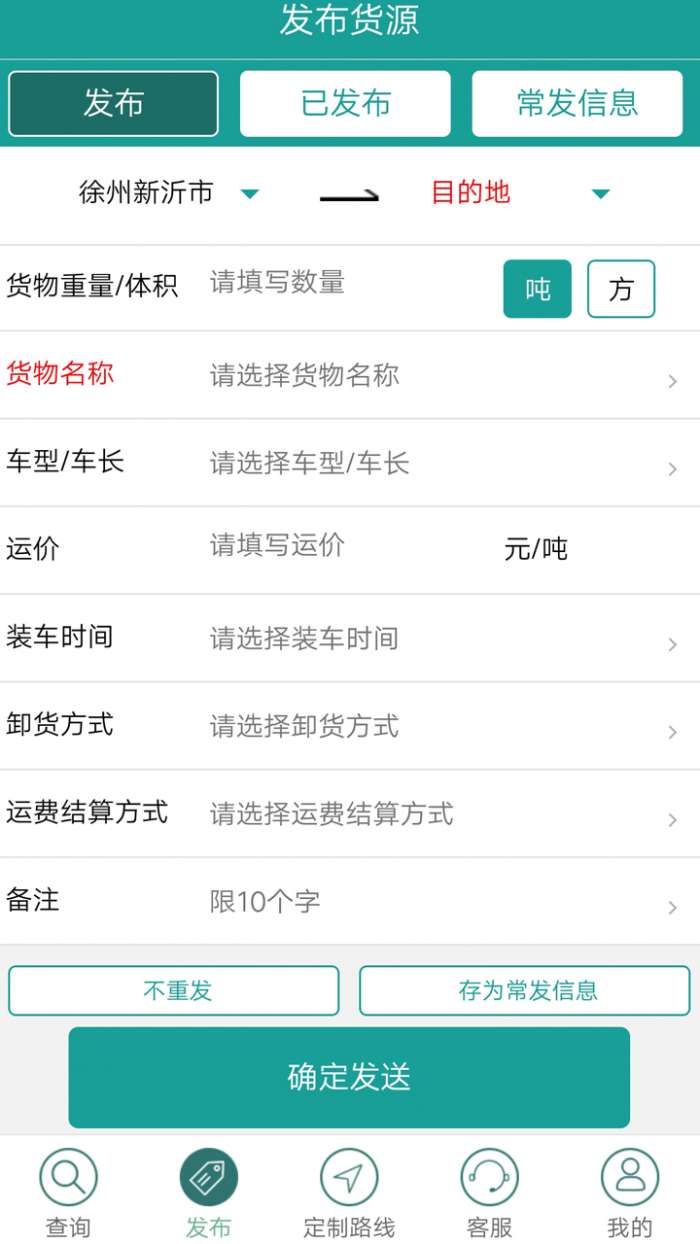Save as 存为常发信息

tap(525, 991)
